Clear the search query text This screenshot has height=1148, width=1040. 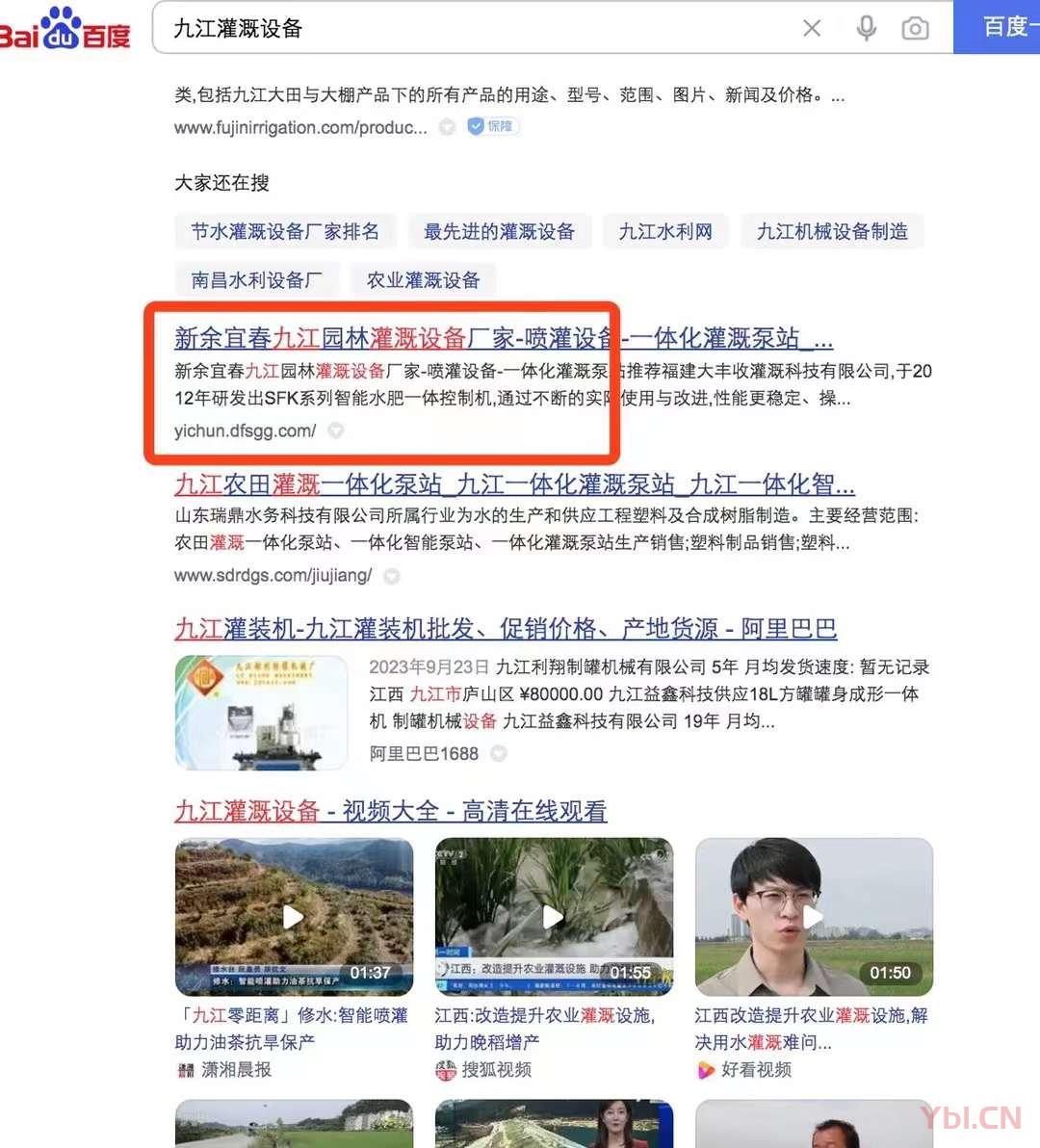coord(812,28)
